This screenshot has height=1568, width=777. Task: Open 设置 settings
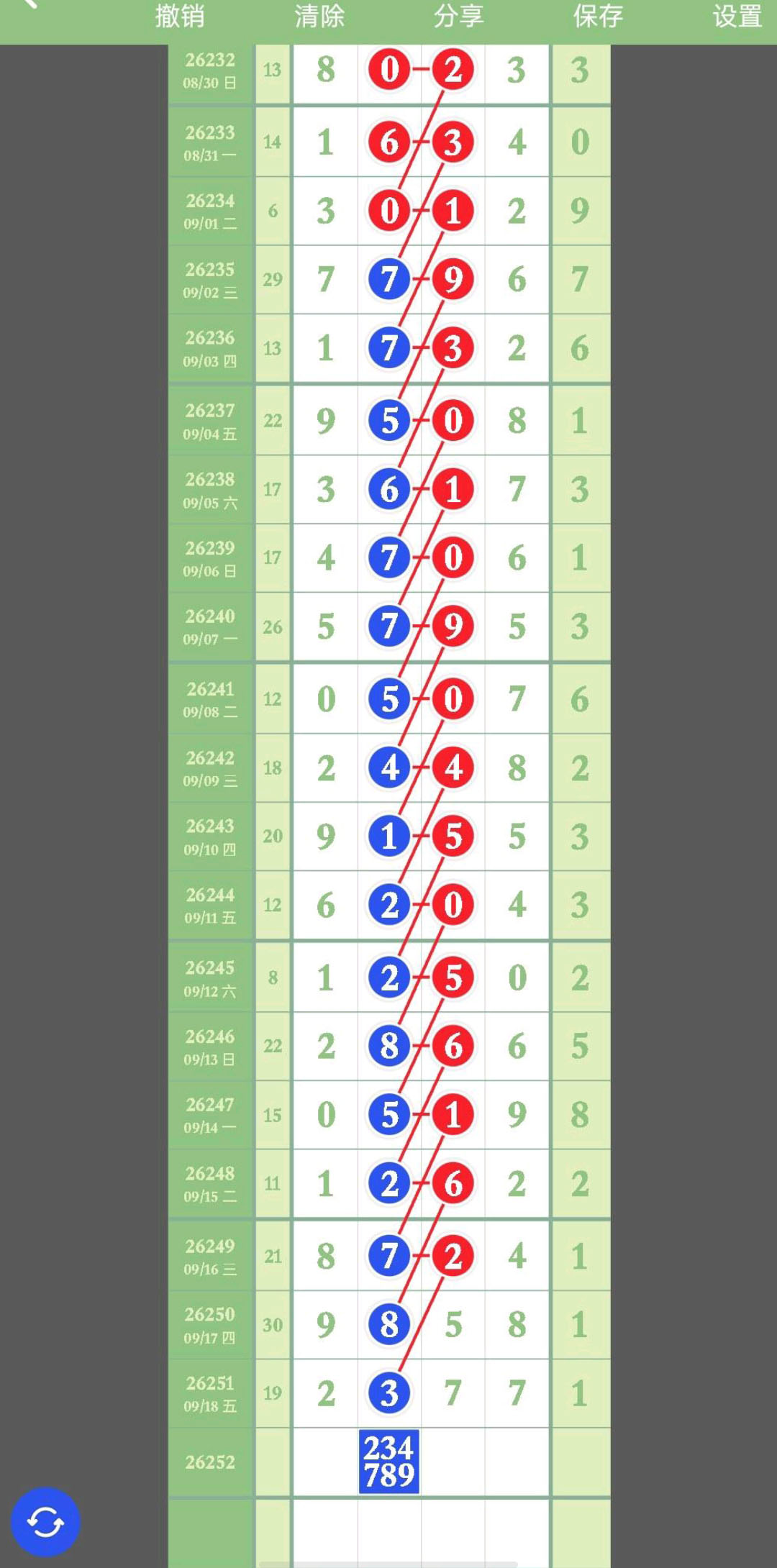point(737,16)
